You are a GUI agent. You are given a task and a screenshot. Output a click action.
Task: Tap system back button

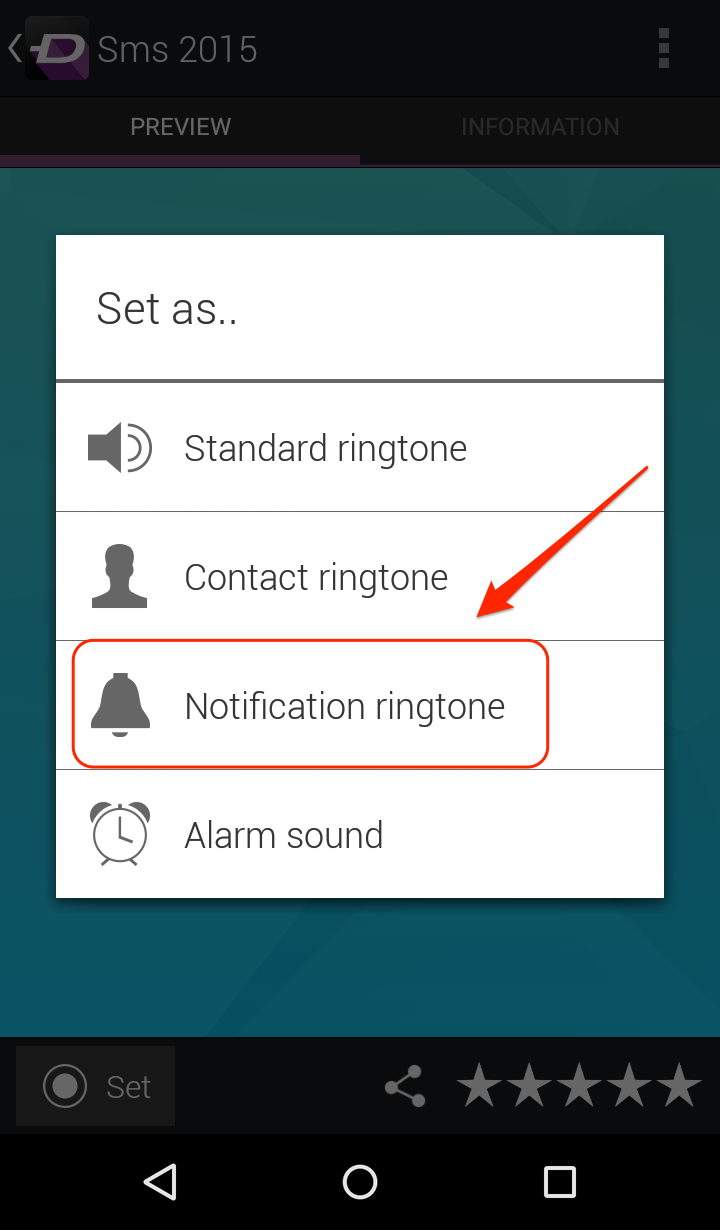coord(160,1182)
